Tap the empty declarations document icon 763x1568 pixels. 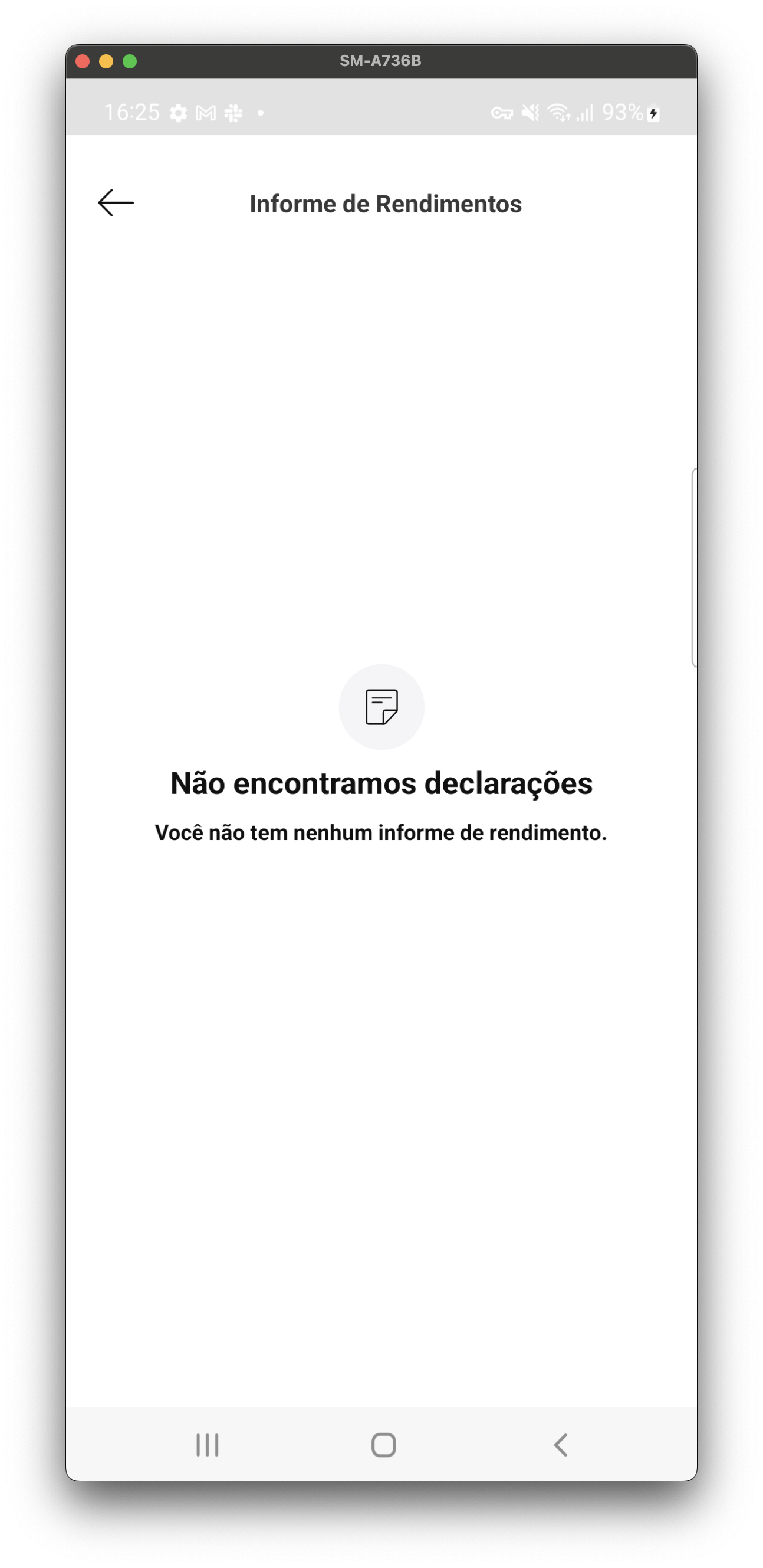(x=381, y=707)
